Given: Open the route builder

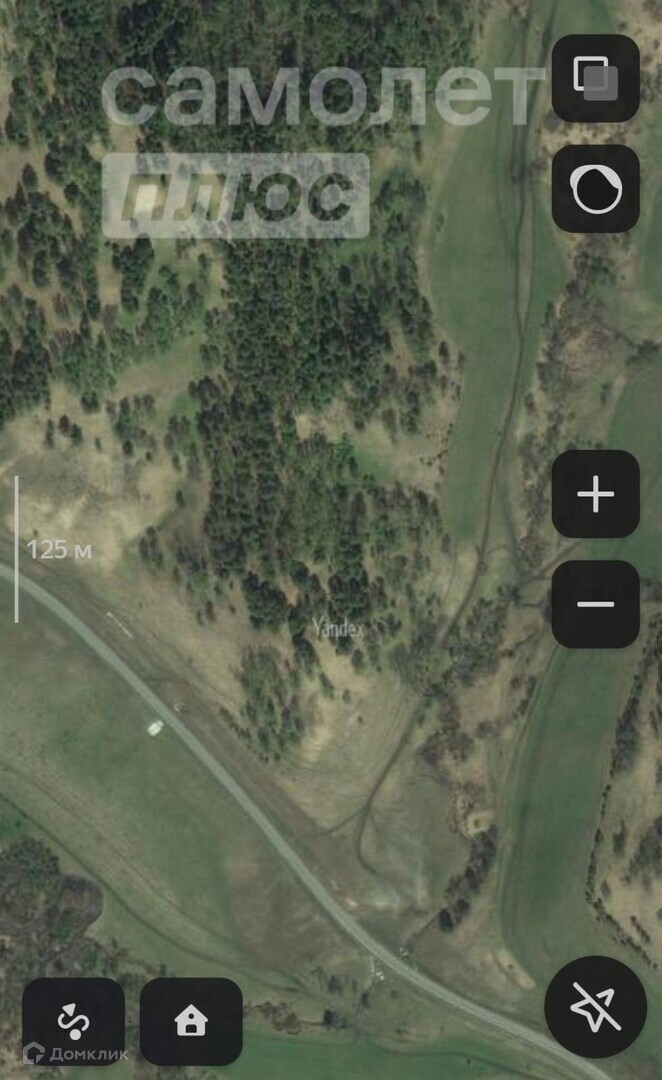Looking at the screenshot, I should (x=73, y=1021).
